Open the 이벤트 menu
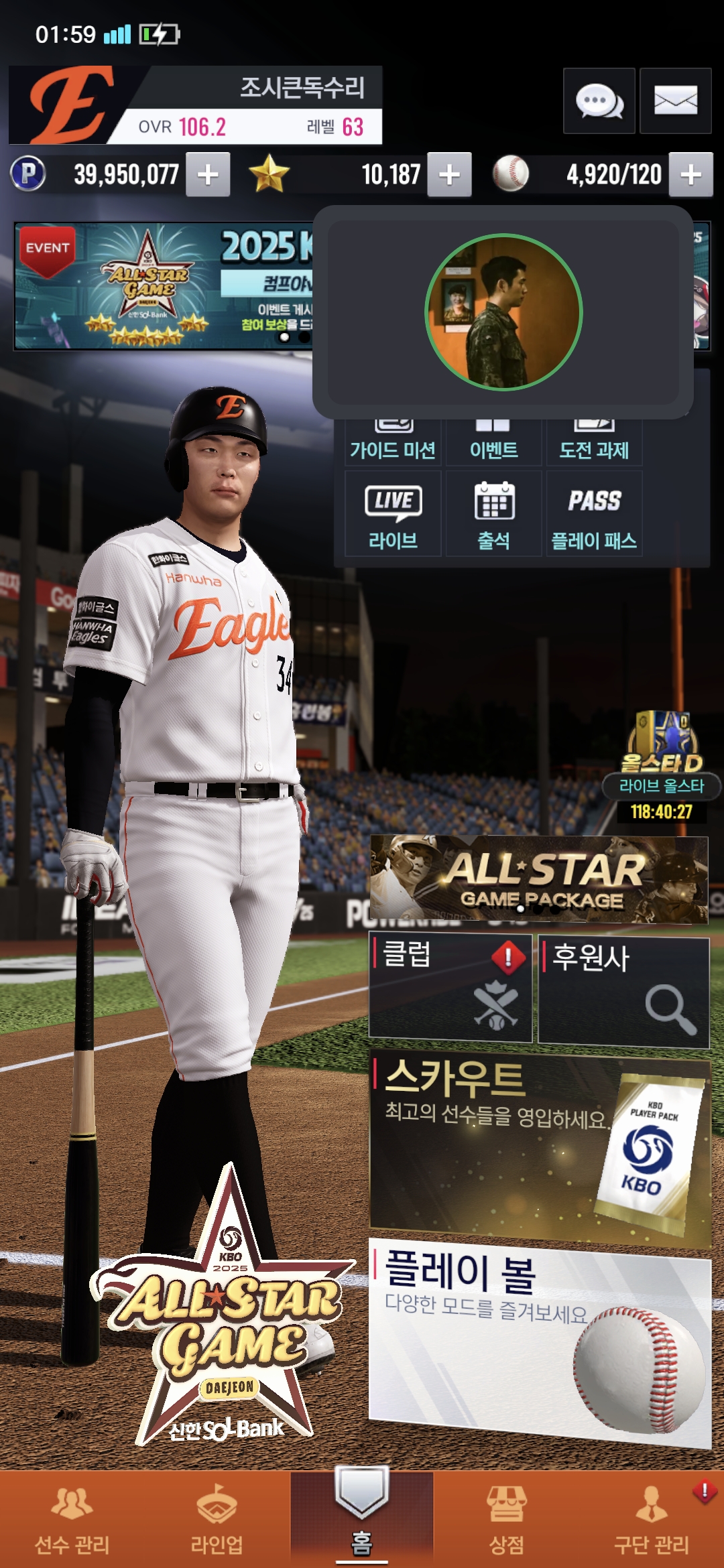This screenshot has width=724, height=1568. pyautogui.click(x=493, y=442)
